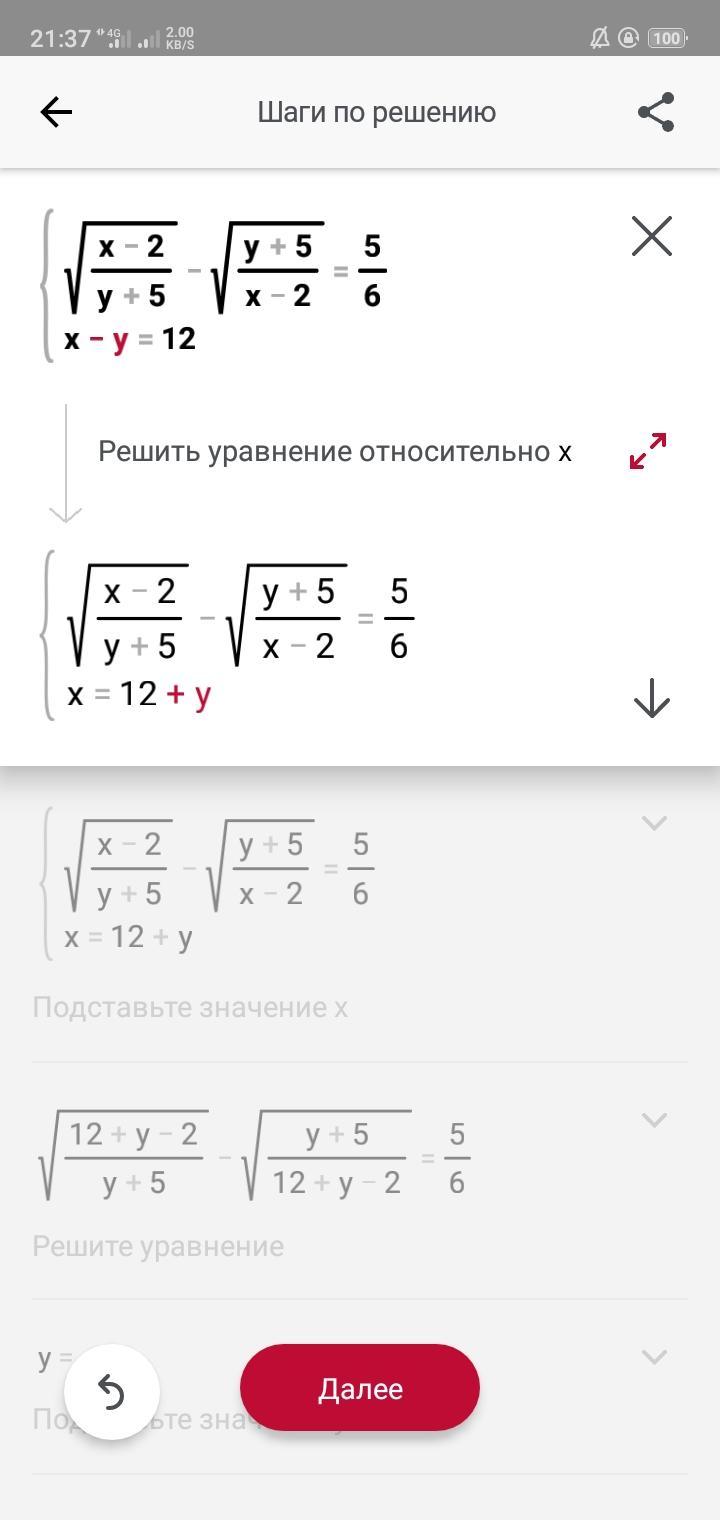Tap the red Далее button

(x=360, y=1388)
